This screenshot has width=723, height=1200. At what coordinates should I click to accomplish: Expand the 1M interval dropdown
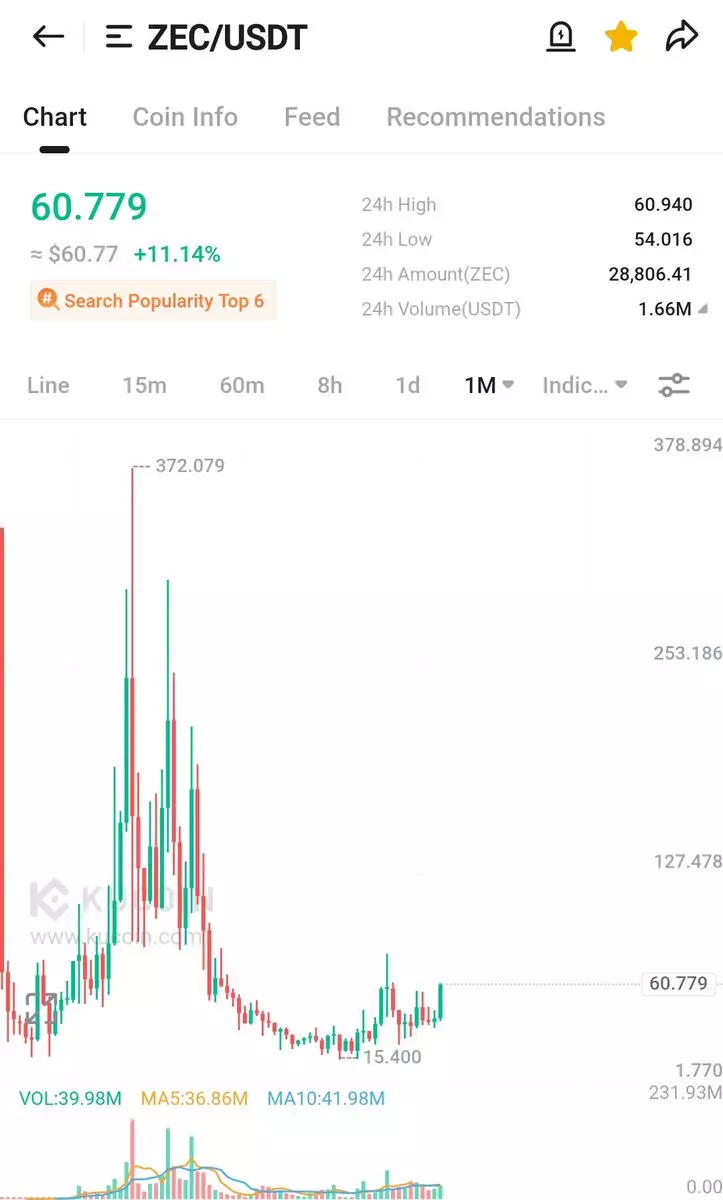489,385
